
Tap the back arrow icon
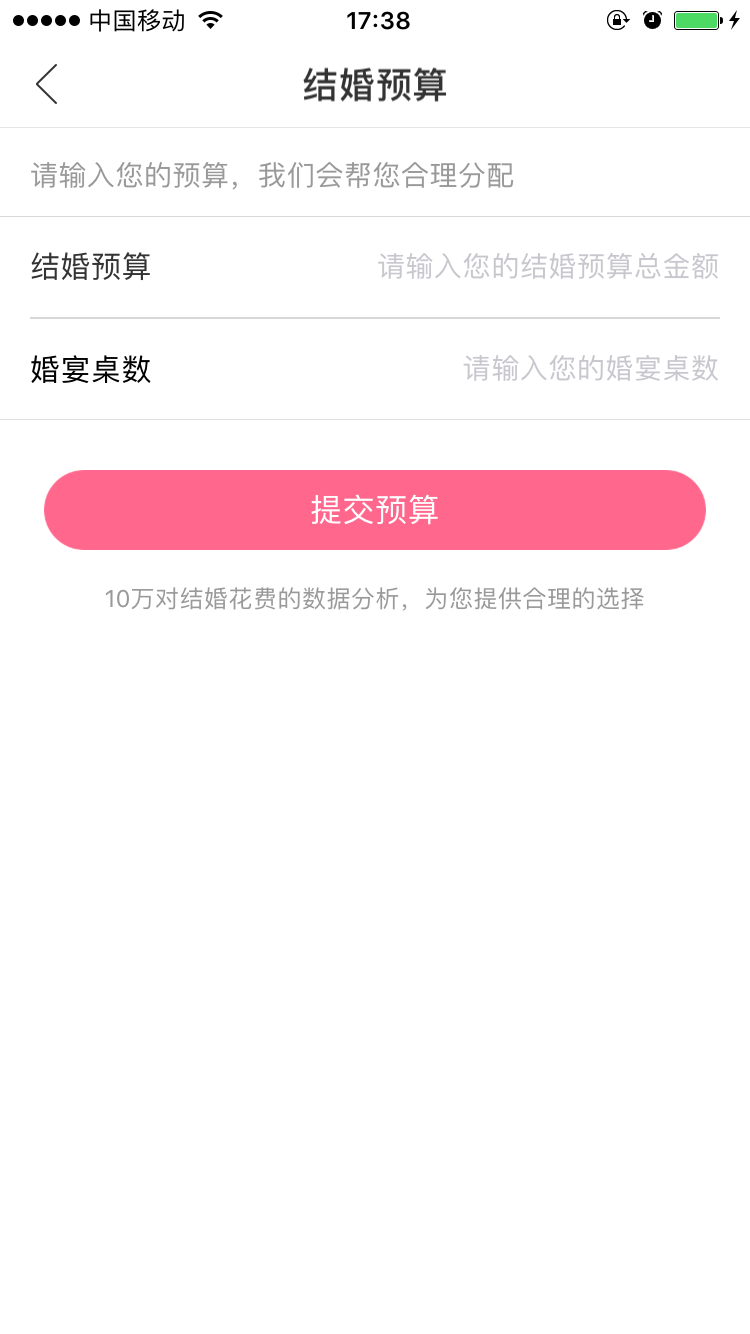click(x=46, y=84)
